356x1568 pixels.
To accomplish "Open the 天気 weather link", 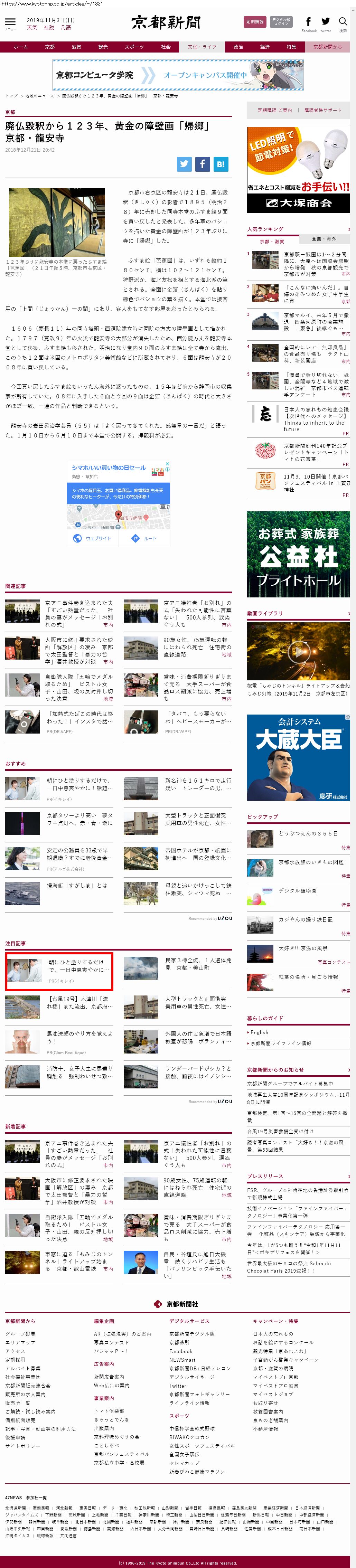I will [x=32, y=27].
